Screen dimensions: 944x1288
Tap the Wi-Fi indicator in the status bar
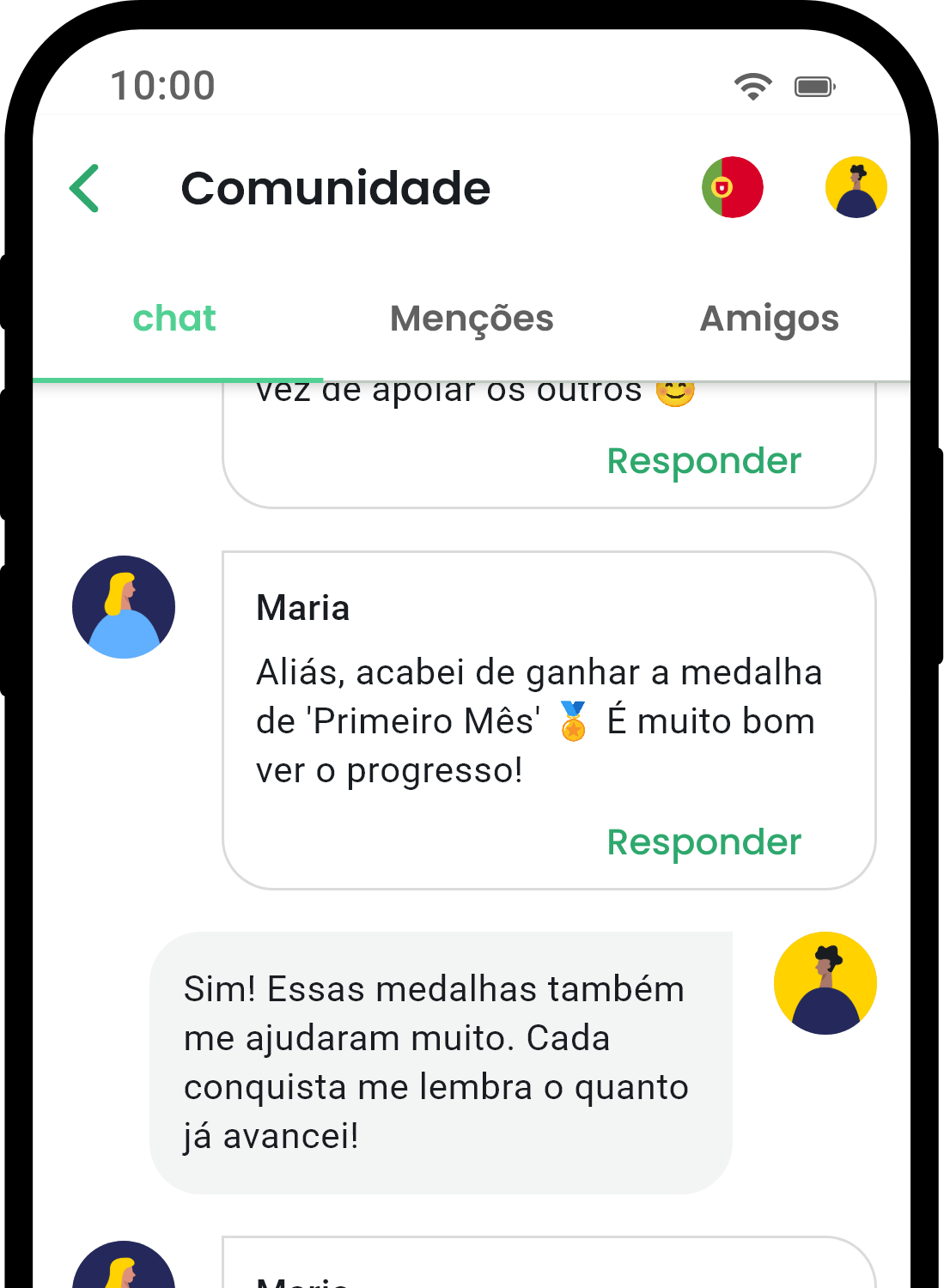752,85
